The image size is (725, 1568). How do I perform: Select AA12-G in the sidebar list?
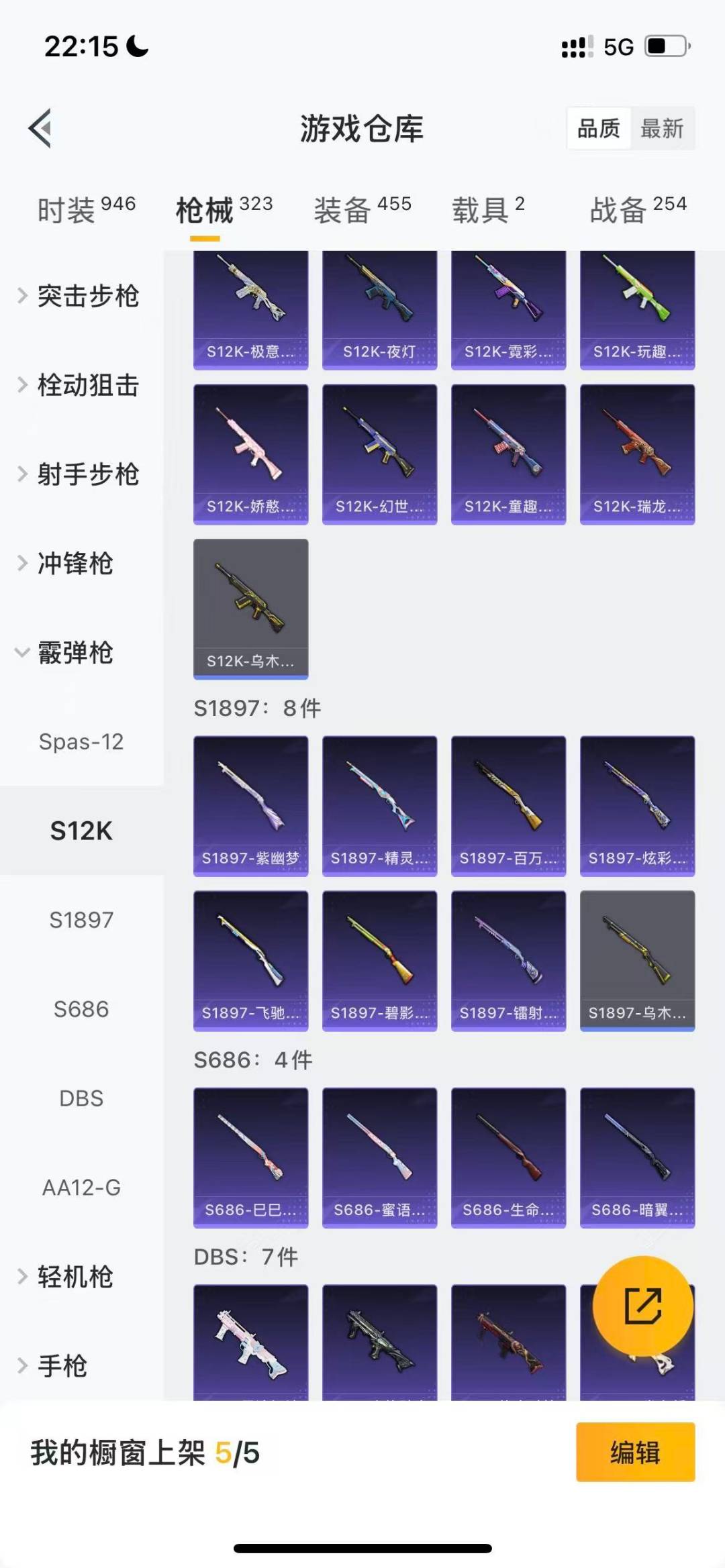tap(82, 1188)
